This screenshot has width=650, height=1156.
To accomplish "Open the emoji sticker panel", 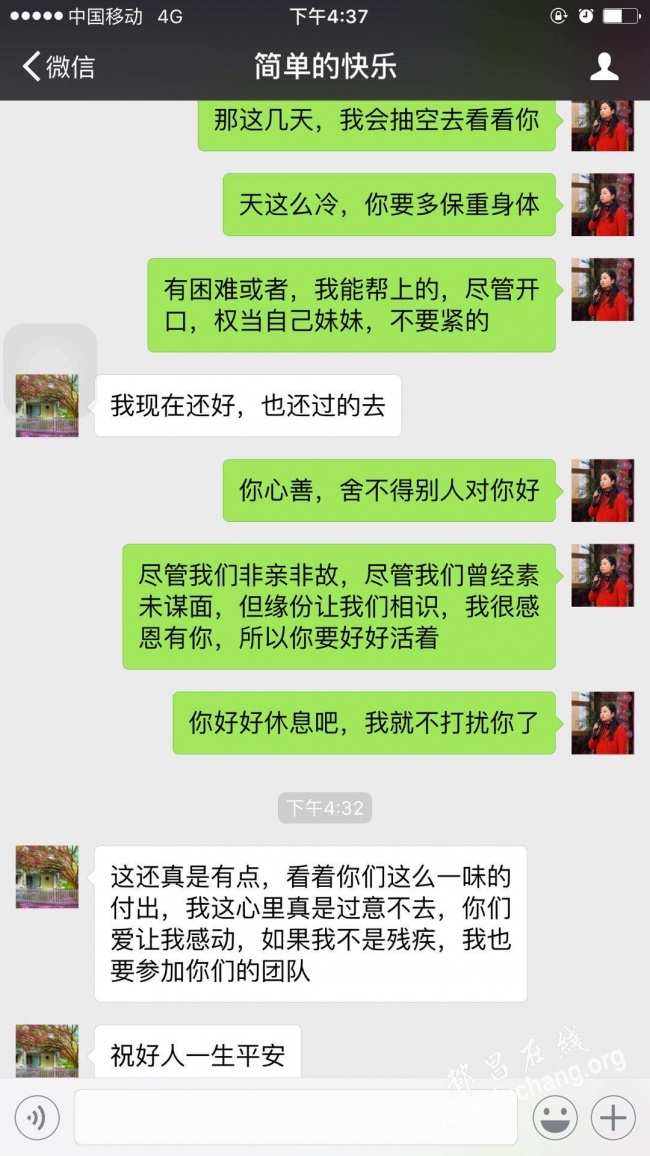I will 556,1117.
